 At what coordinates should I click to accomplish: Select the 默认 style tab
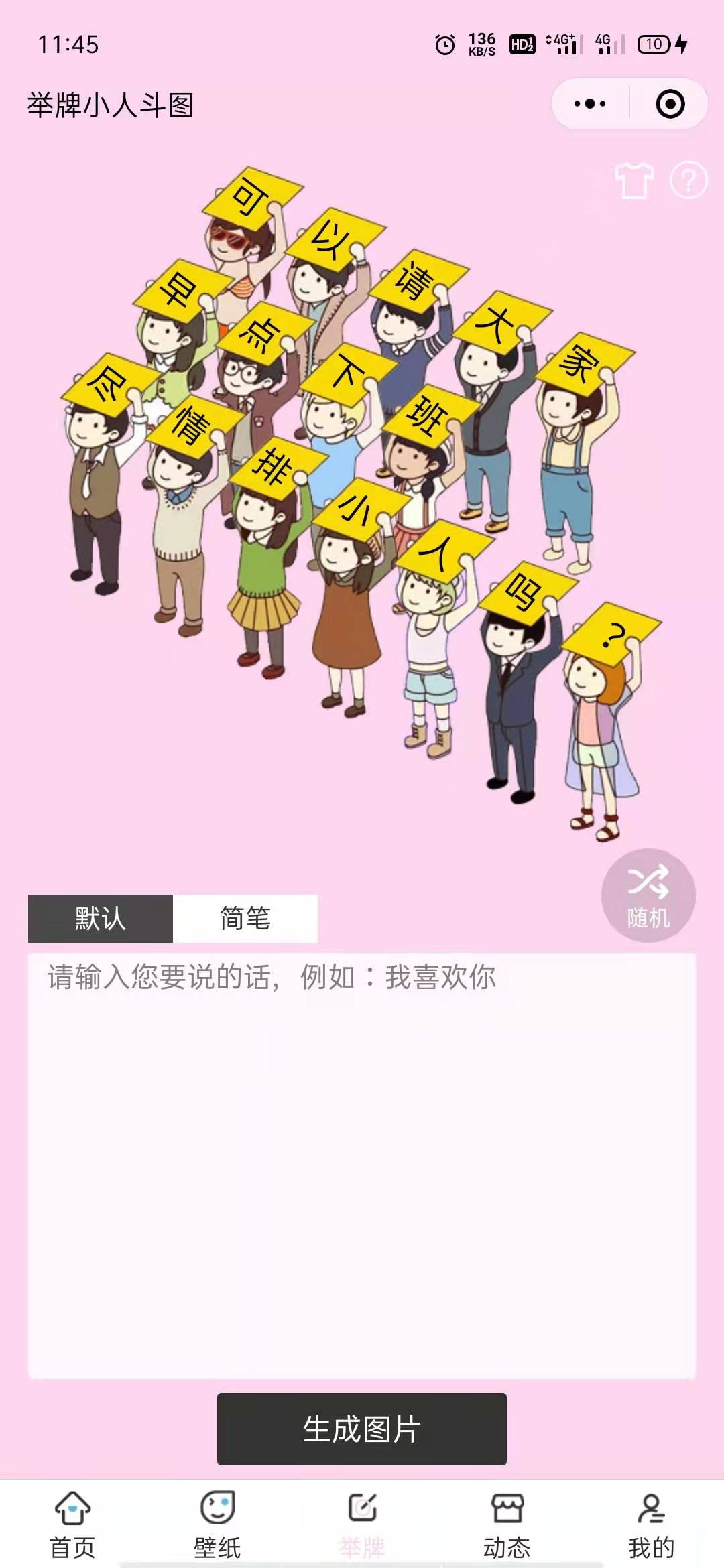tap(101, 918)
